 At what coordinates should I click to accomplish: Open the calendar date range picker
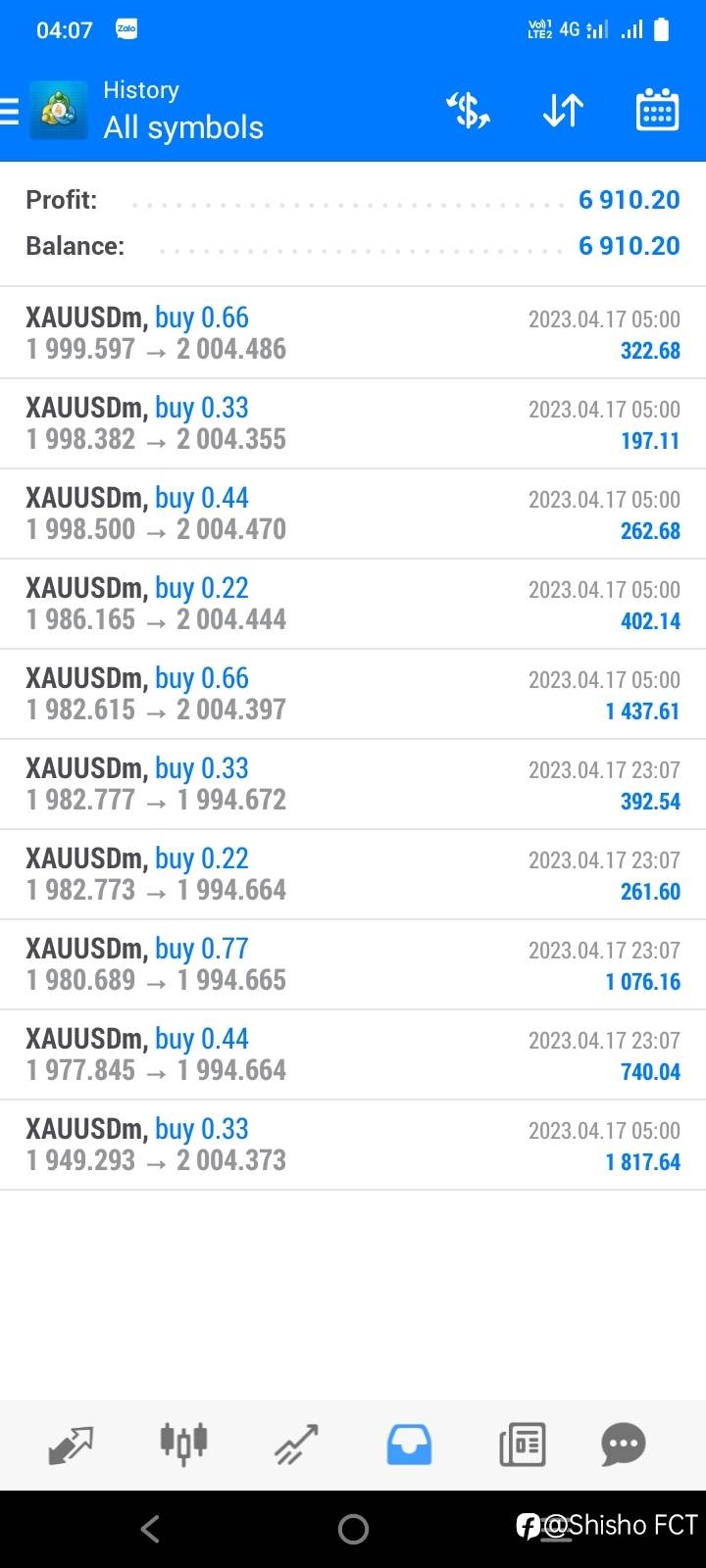657,110
